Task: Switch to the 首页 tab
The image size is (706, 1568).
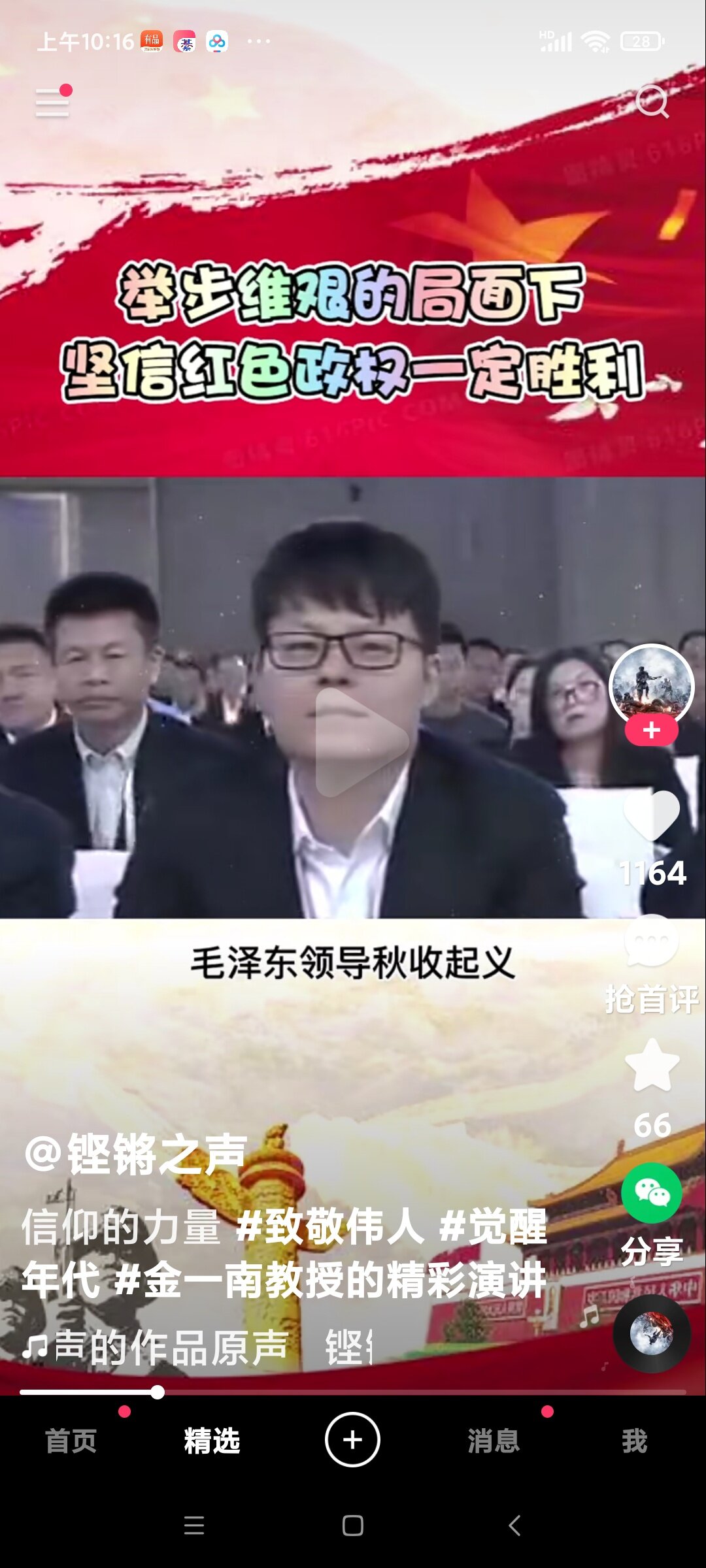Action: coord(71,1441)
